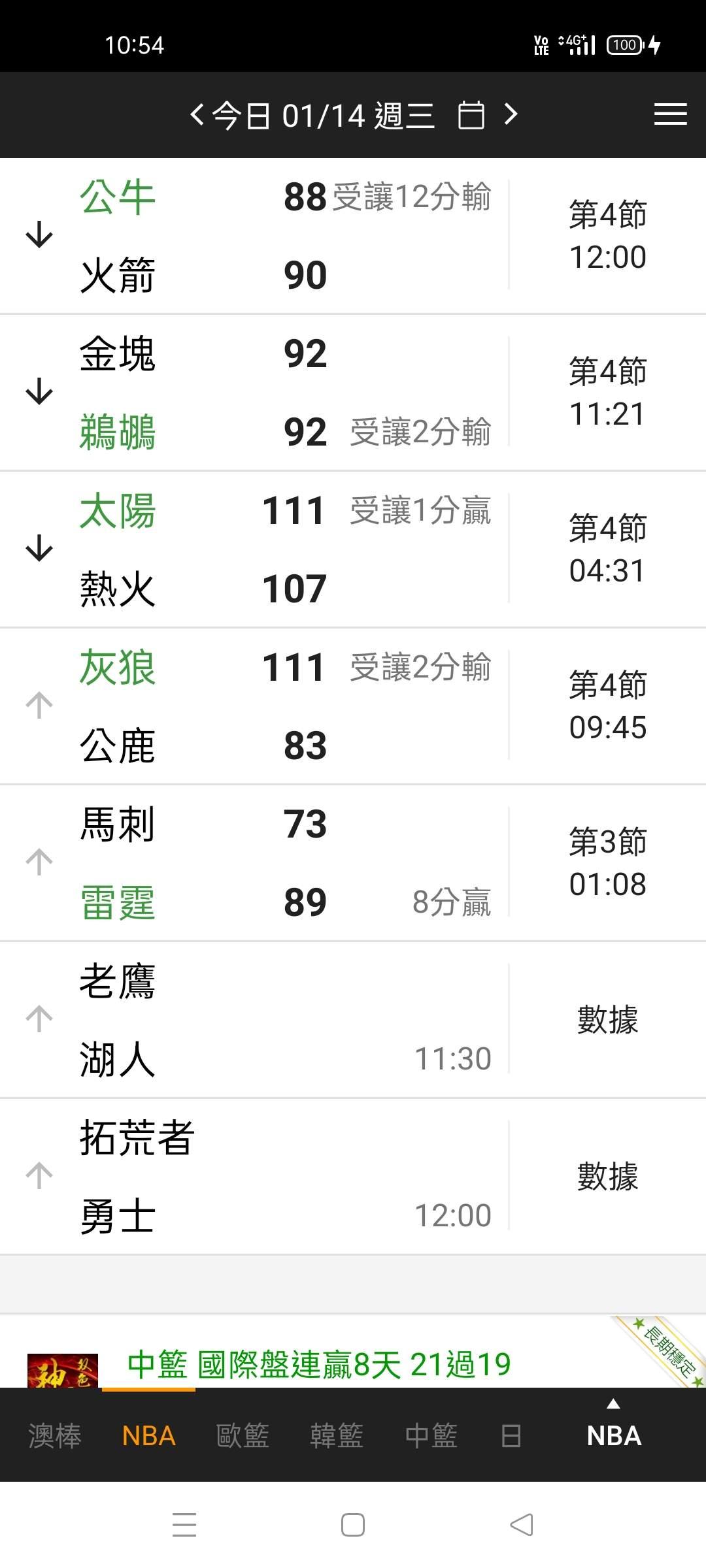Open the hamburger menu
Screen dimensions: 706x1568
pos(670,114)
